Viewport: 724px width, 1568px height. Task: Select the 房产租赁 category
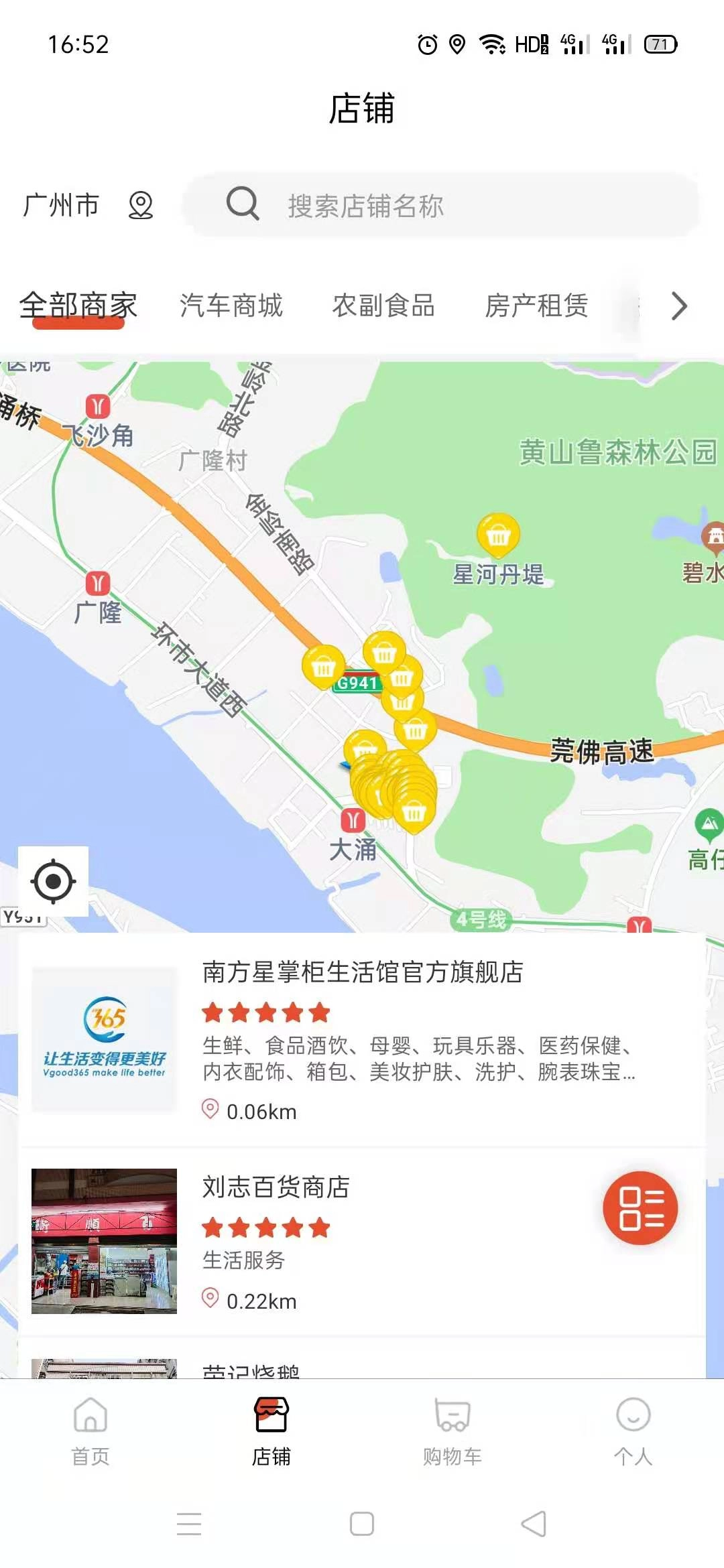pos(539,306)
